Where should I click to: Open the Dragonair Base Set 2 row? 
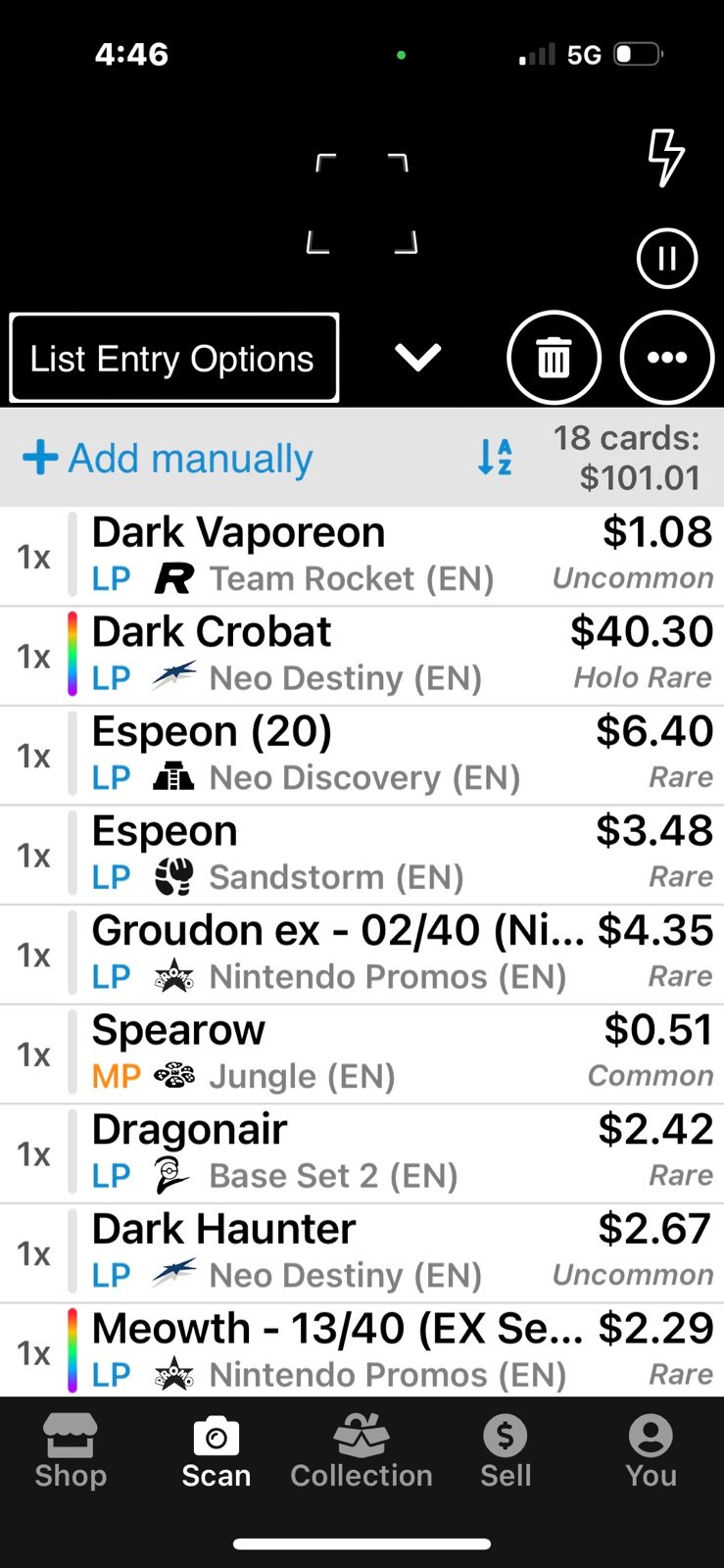[362, 1154]
